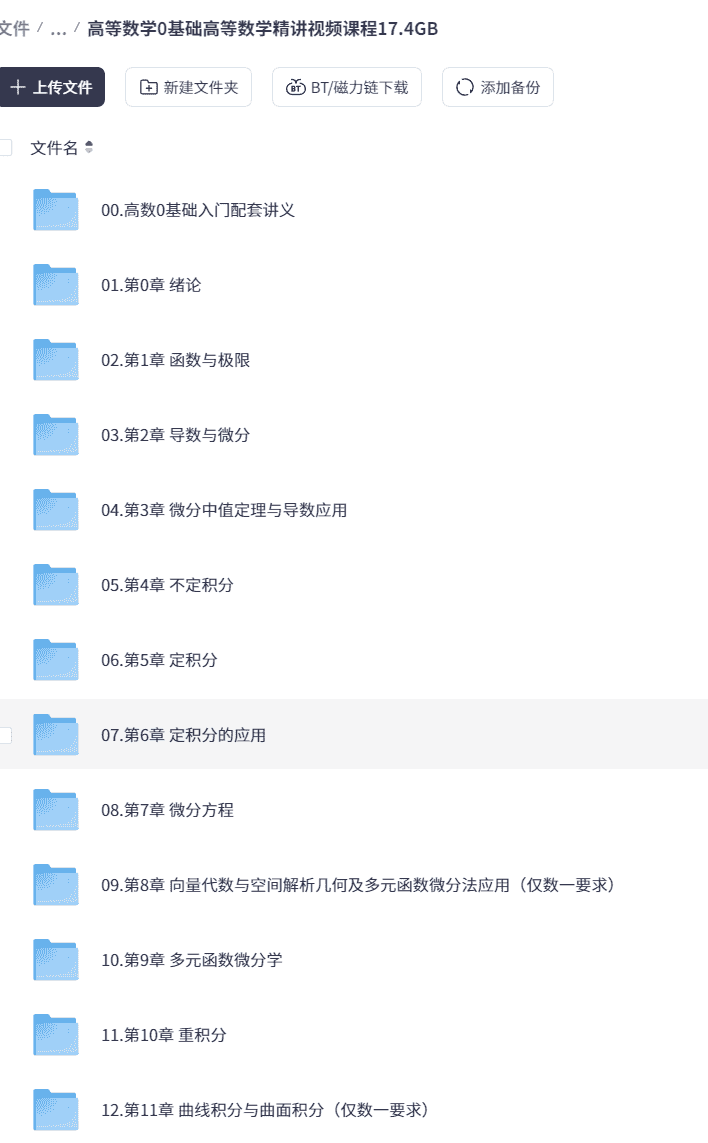708x1143 pixels.
Task: Open folder 09.第8章 向量代数与空间解析几何
Action: (x=357, y=885)
